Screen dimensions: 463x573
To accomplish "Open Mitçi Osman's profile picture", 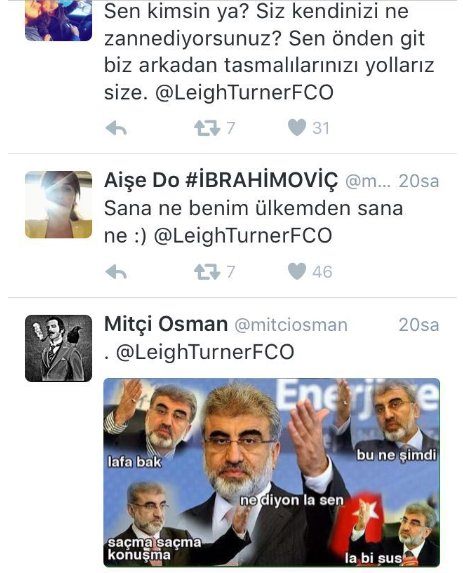I will pos(58,348).
